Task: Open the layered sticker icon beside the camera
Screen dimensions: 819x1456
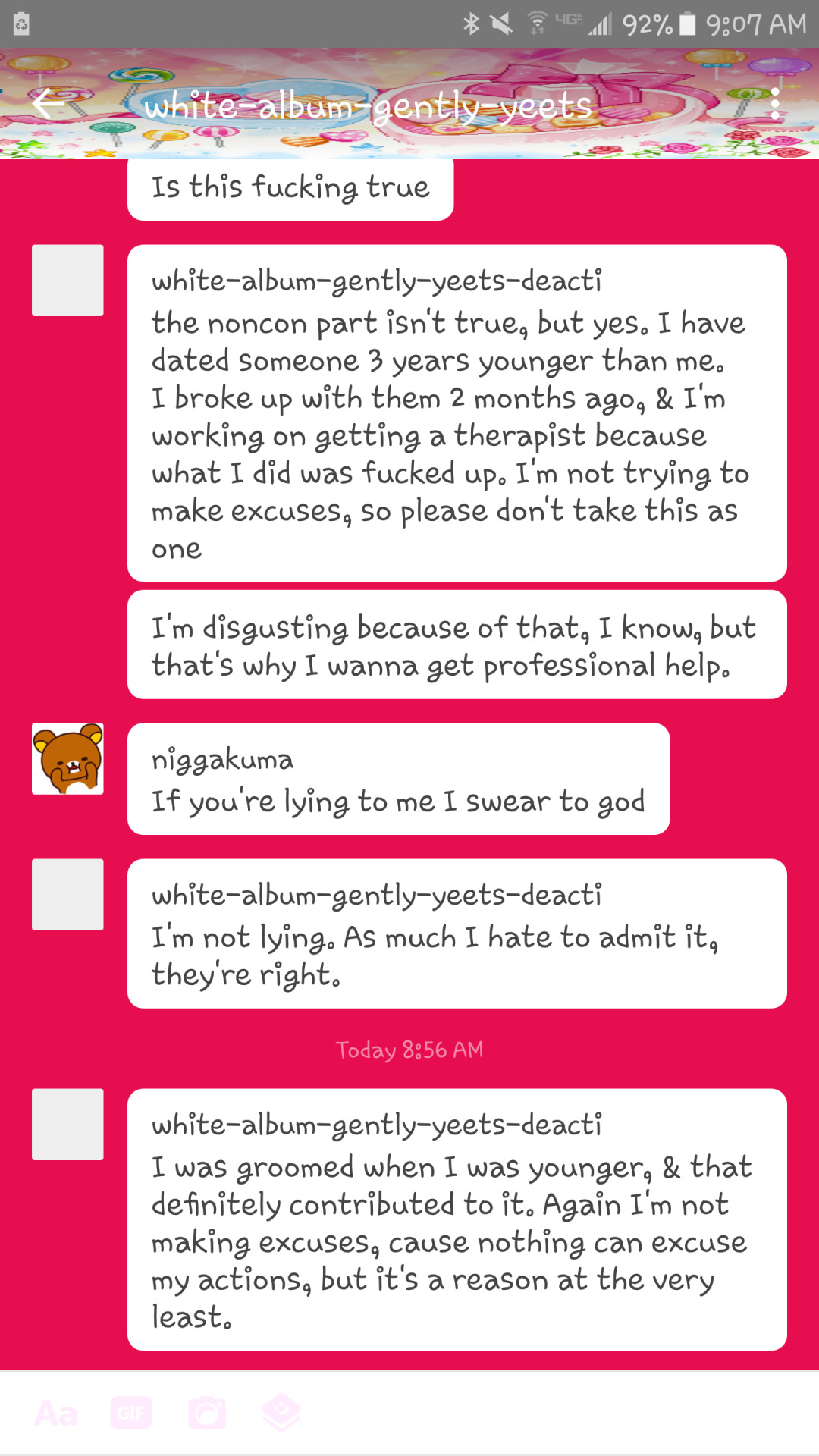Action: (281, 1412)
